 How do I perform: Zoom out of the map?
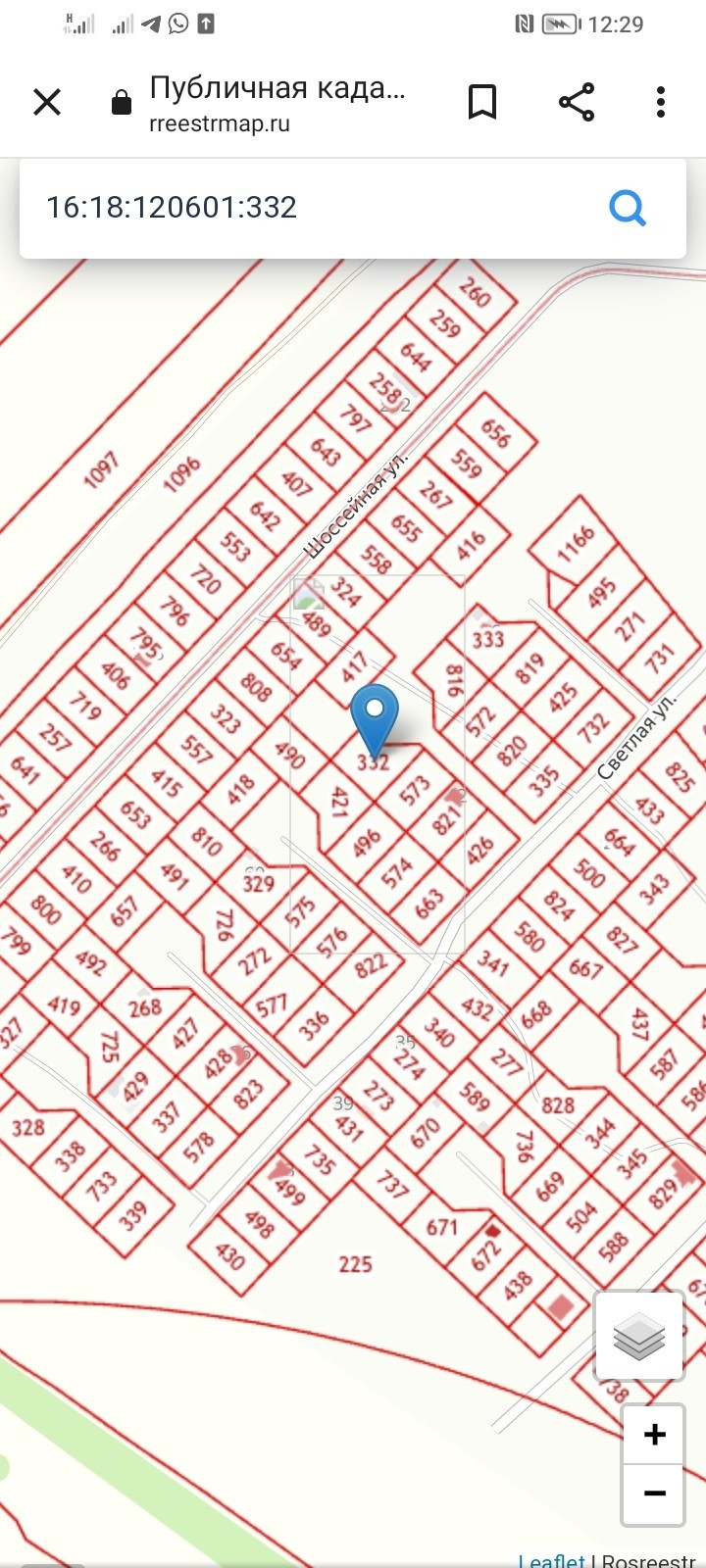[x=653, y=1494]
